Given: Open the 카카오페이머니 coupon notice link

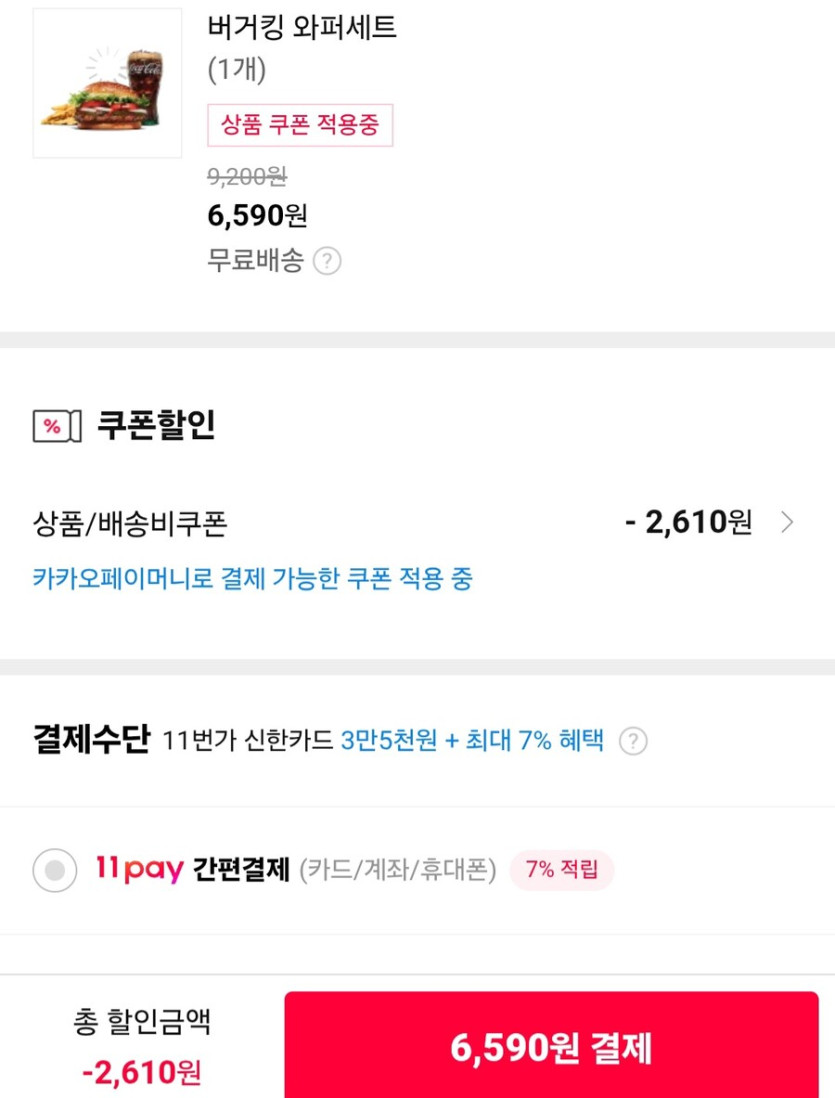Looking at the screenshot, I should (253, 580).
